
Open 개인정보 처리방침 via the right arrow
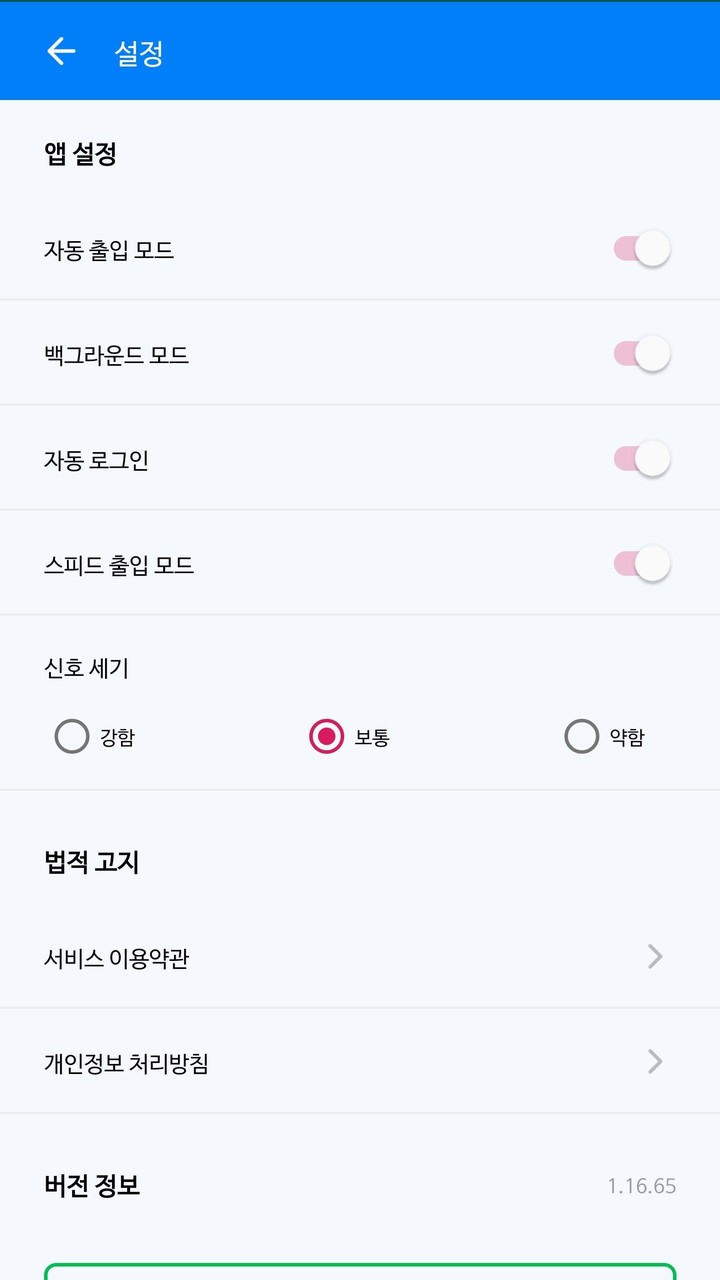(653, 1061)
